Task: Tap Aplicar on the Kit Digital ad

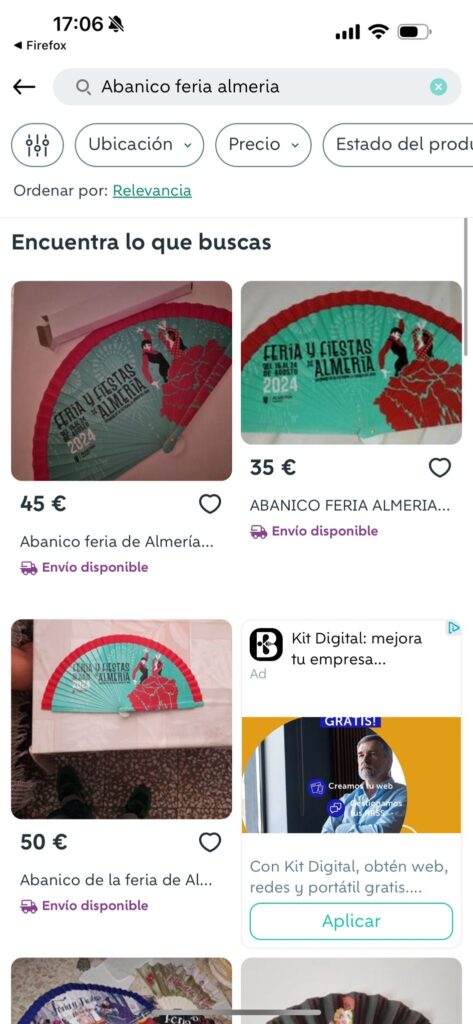Action: 351,921
